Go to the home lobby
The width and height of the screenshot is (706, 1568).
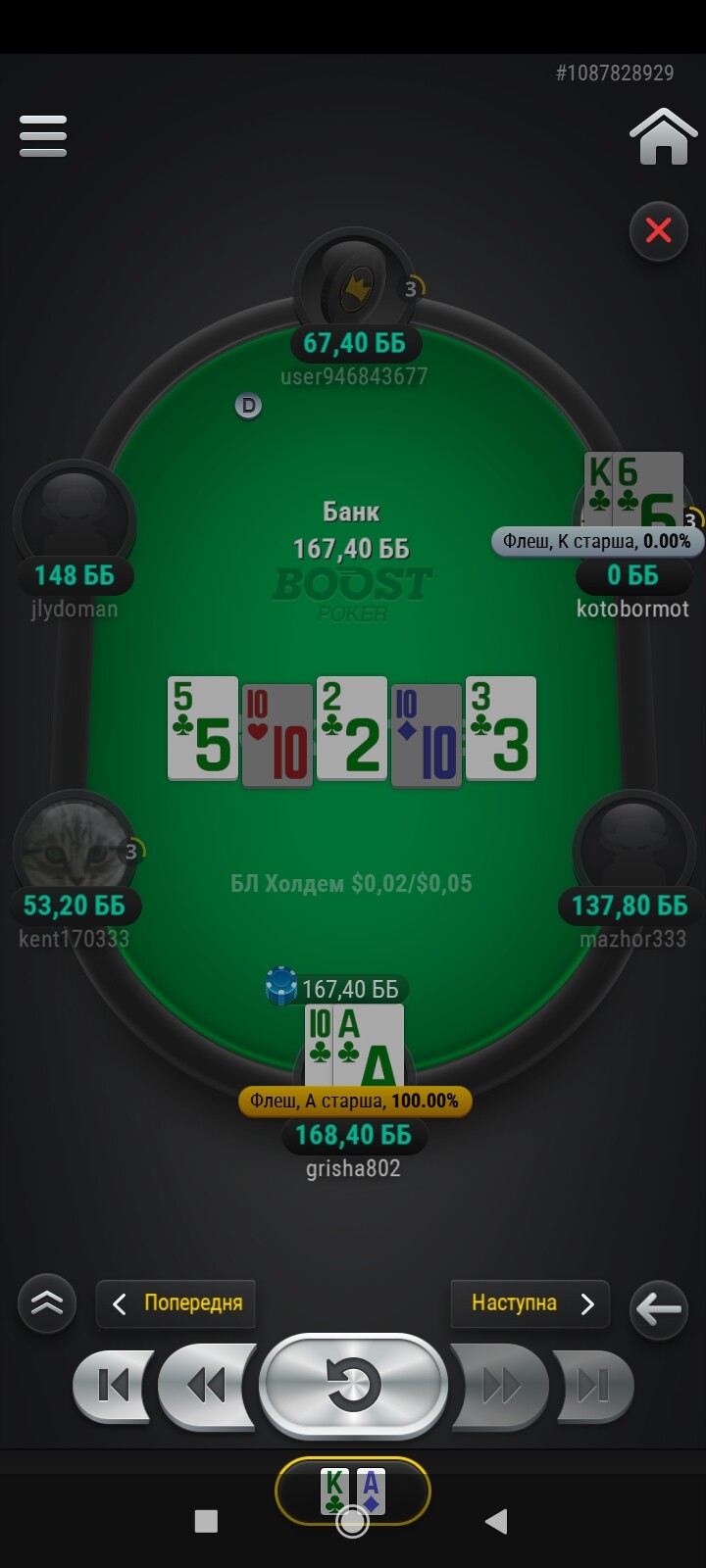[664, 137]
